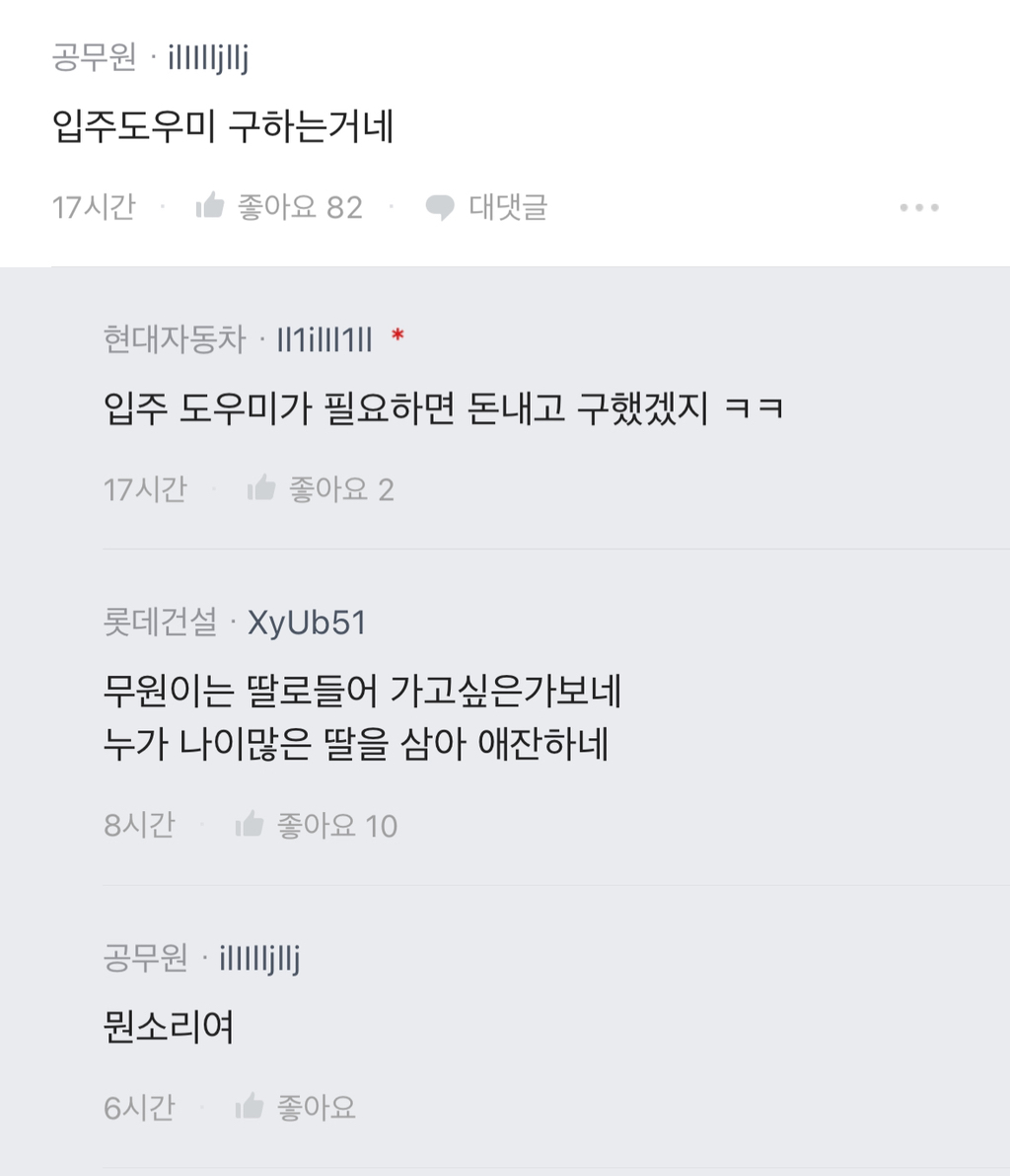Select the thumbs-up icon on 현대자동차's reply
The image size is (1010, 1176).
pos(260,487)
